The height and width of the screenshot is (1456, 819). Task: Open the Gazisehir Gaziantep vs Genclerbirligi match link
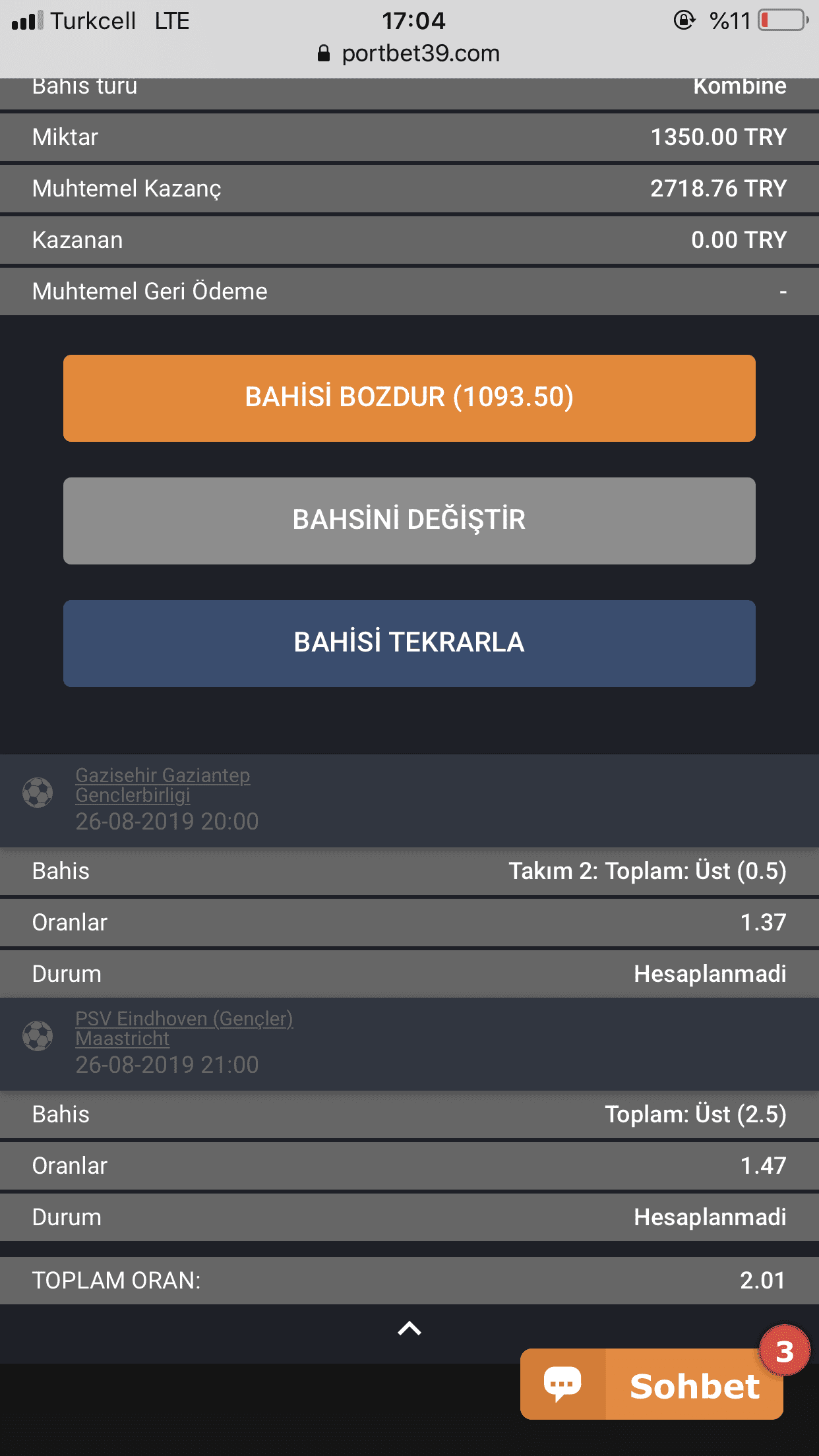click(x=163, y=785)
